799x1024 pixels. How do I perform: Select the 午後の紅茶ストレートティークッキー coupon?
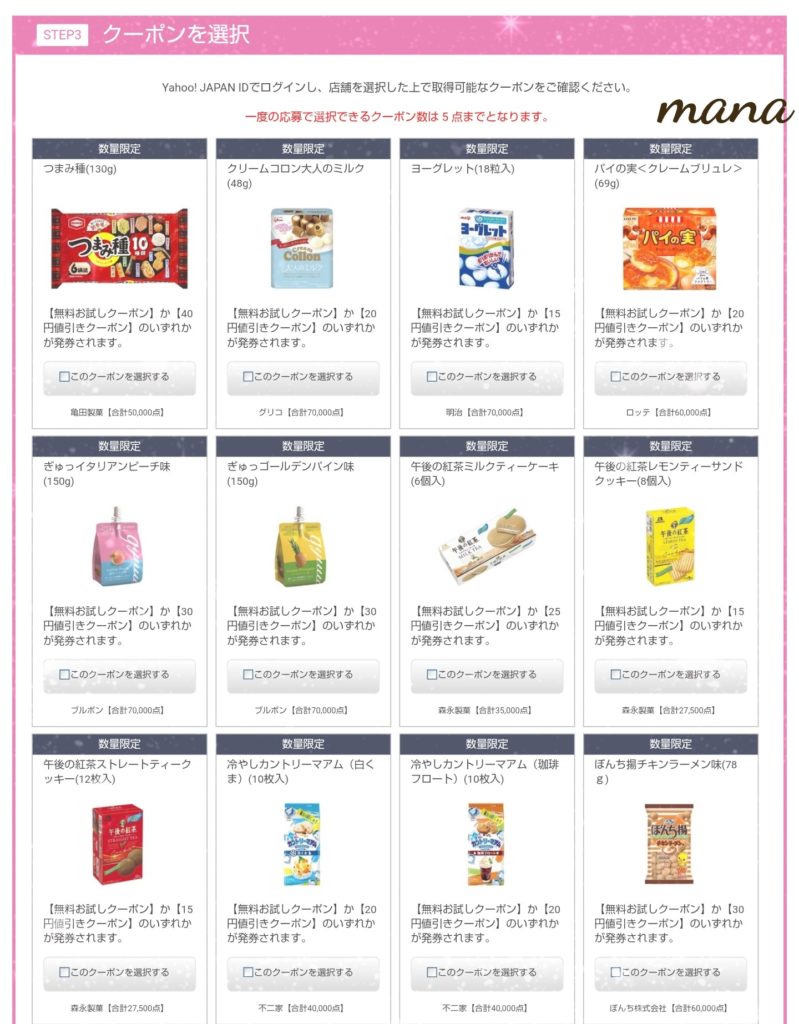click(65, 972)
